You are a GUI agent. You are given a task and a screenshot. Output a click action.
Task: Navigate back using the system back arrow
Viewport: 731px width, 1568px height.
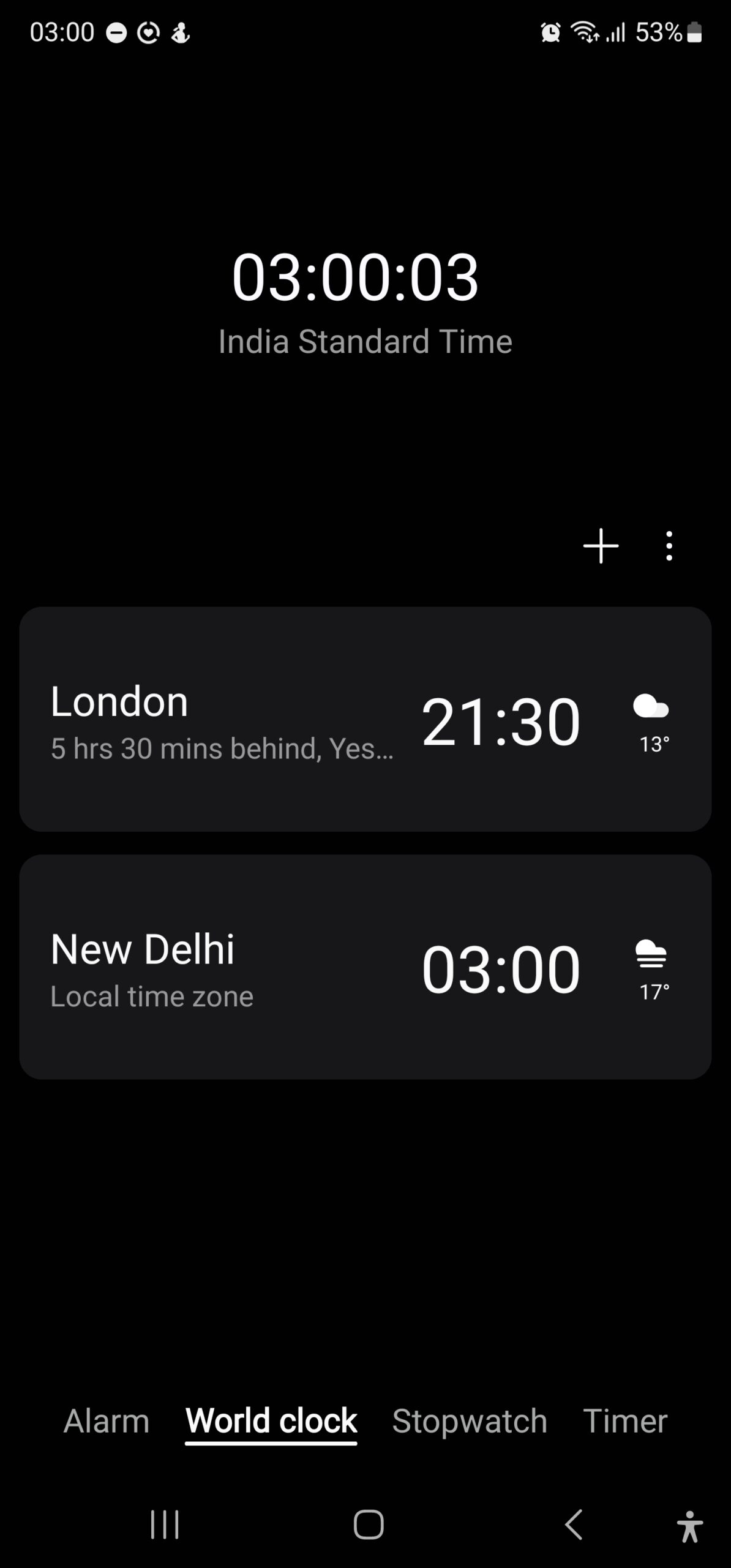tap(574, 1525)
